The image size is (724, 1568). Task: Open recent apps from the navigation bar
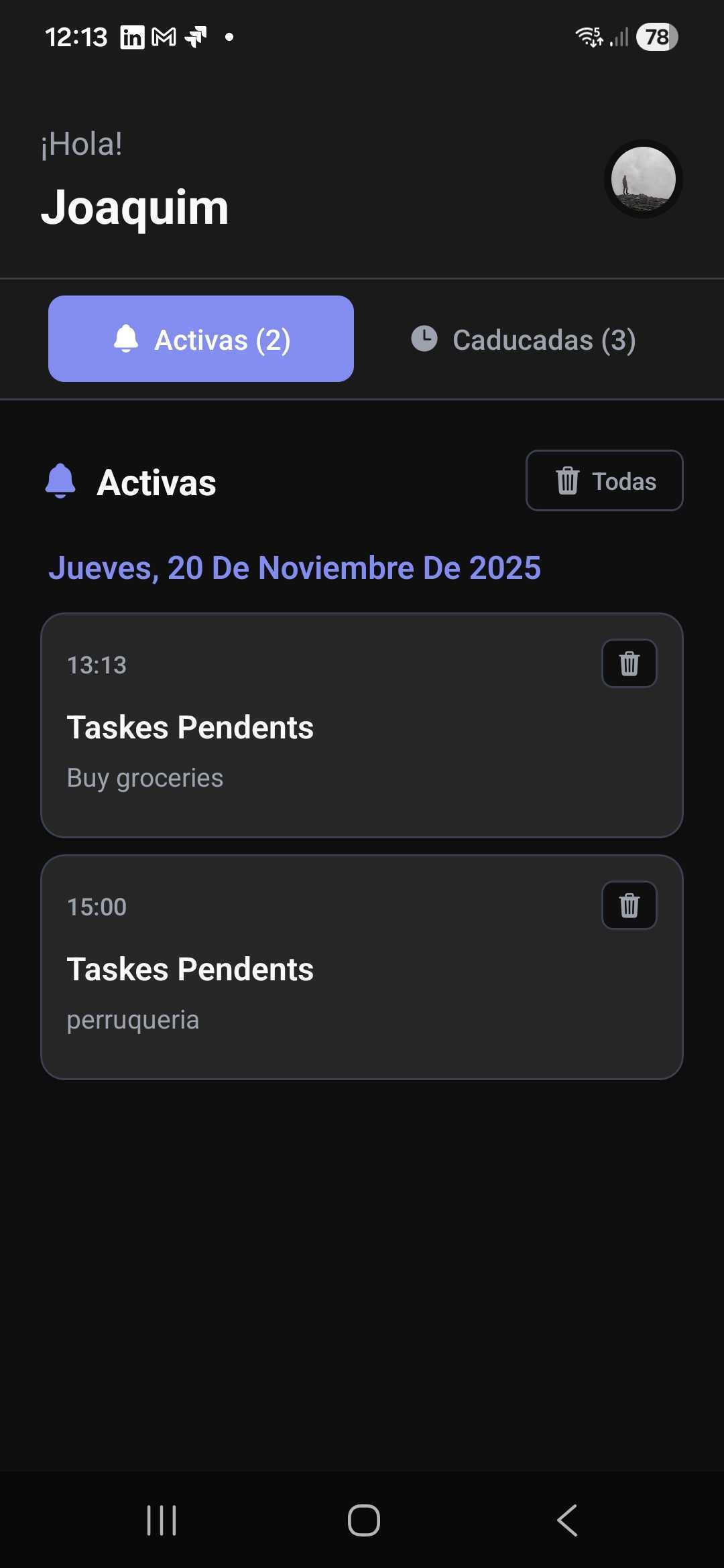click(161, 1520)
